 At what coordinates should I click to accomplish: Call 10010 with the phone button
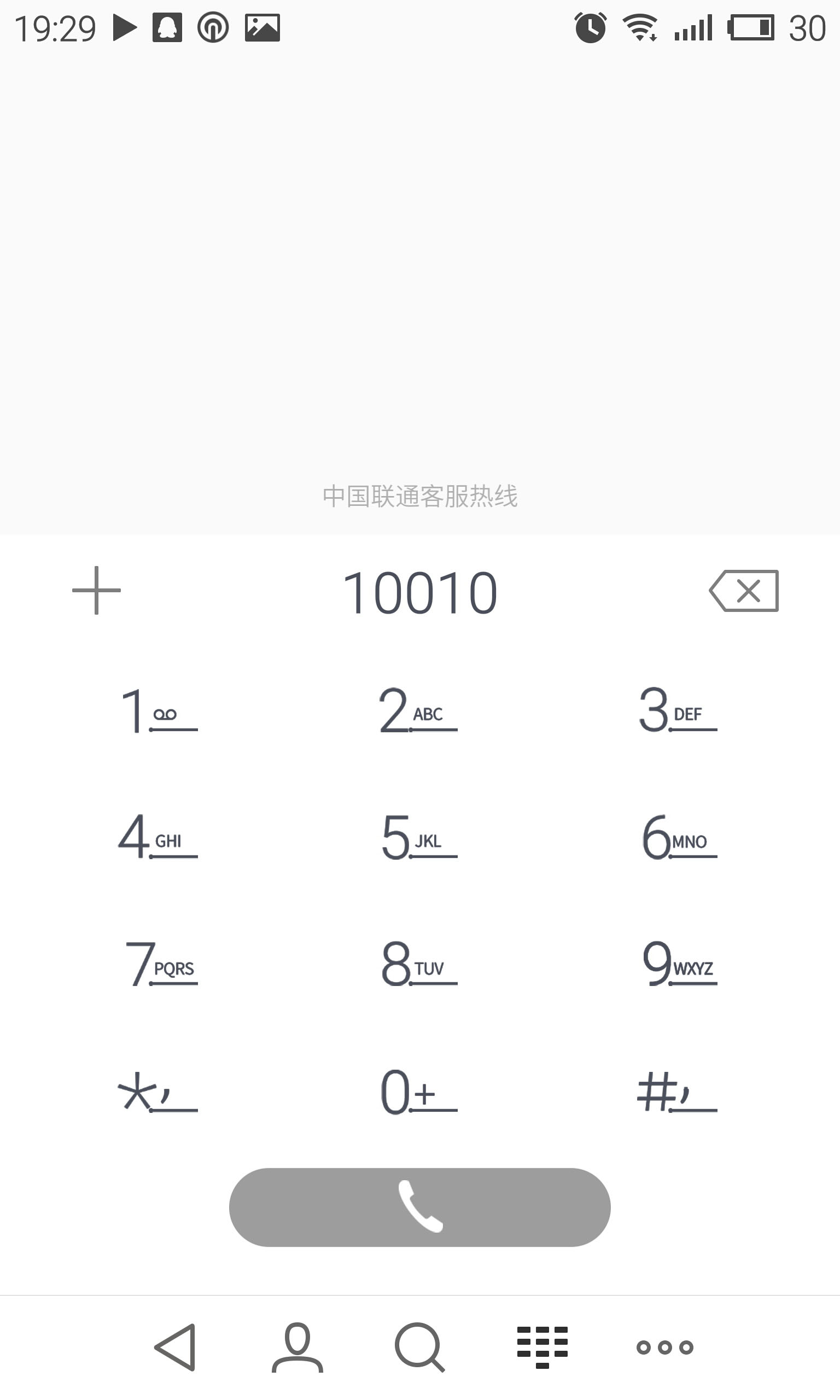419,1207
